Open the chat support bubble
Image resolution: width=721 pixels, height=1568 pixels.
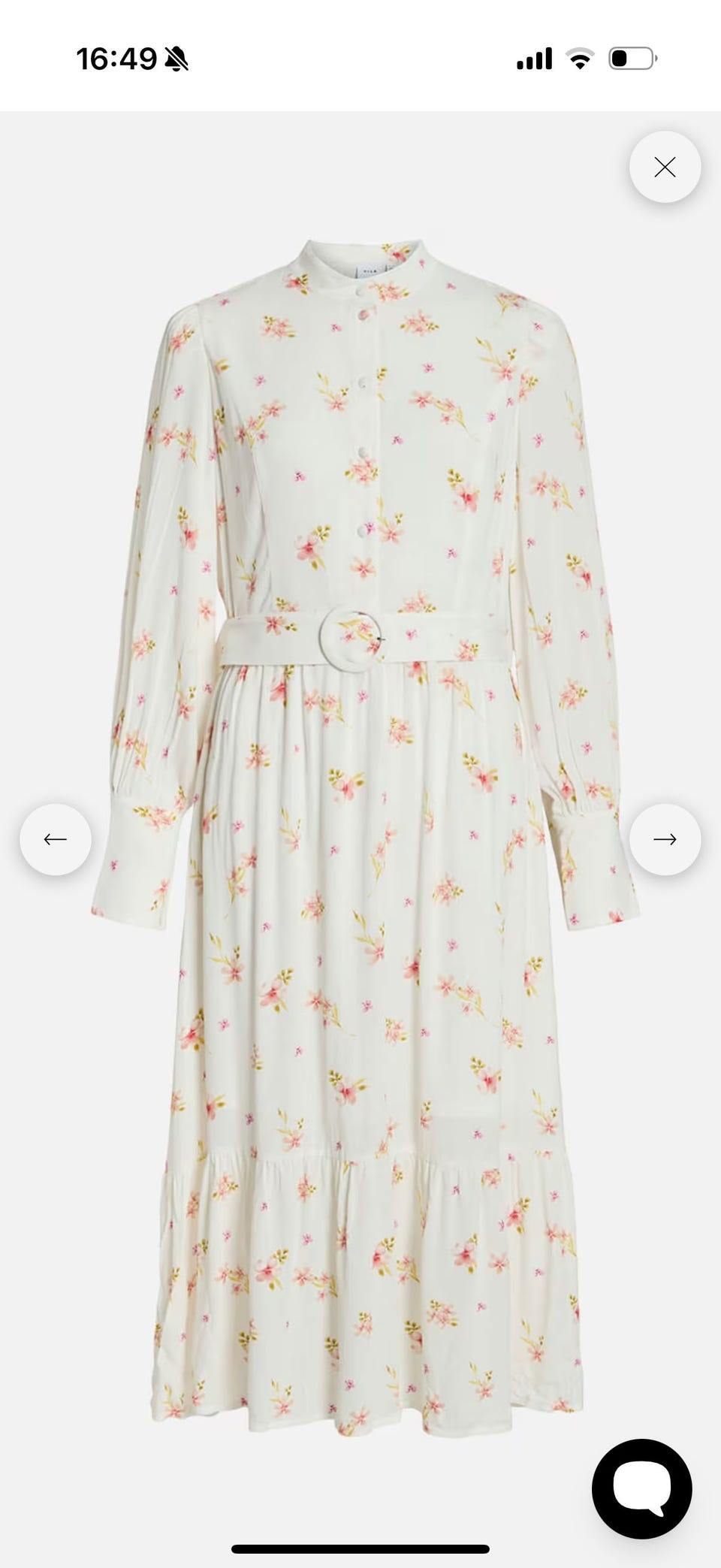point(641,1488)
